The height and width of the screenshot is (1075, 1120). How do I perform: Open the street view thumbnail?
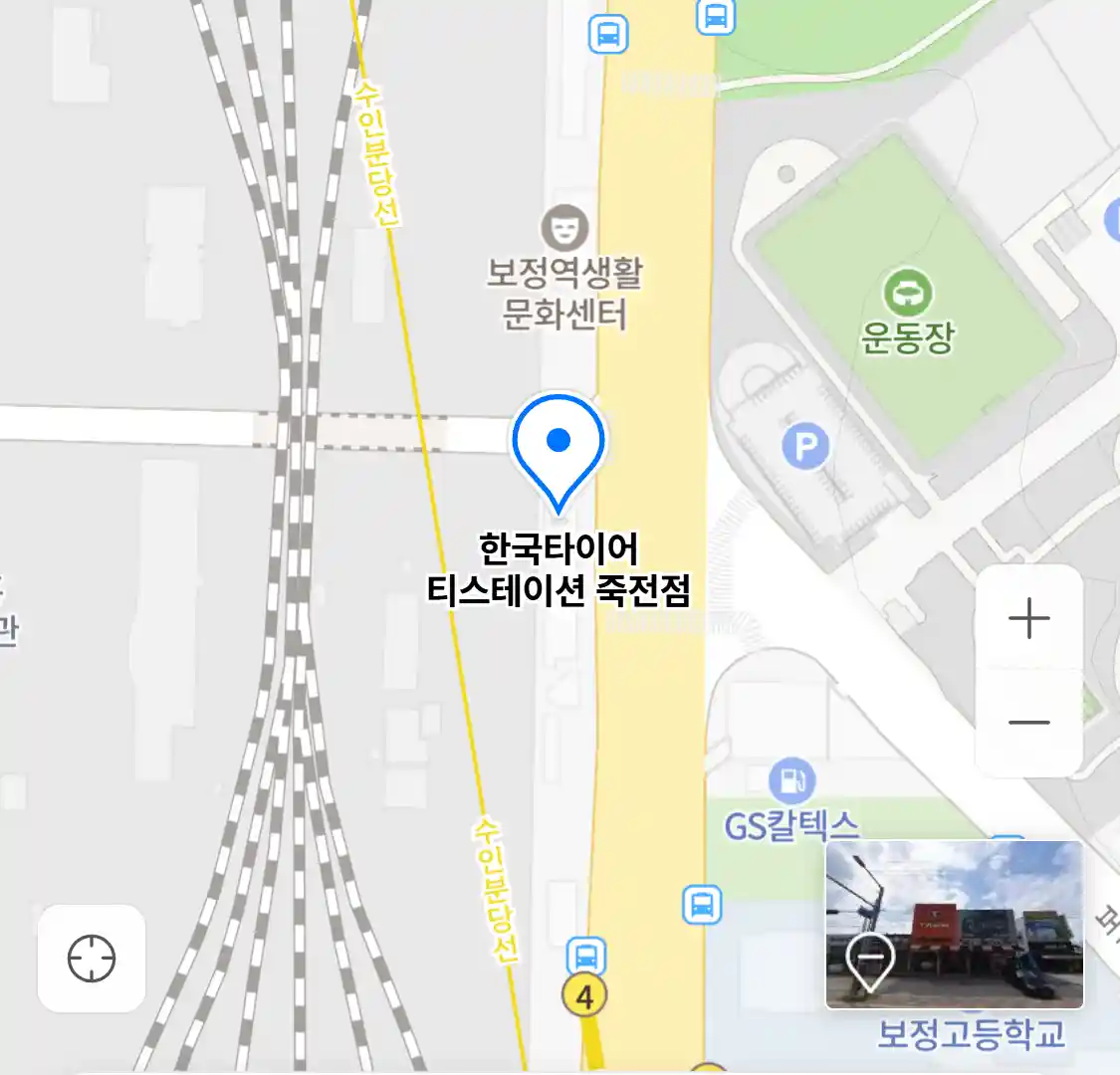[954, 925]
